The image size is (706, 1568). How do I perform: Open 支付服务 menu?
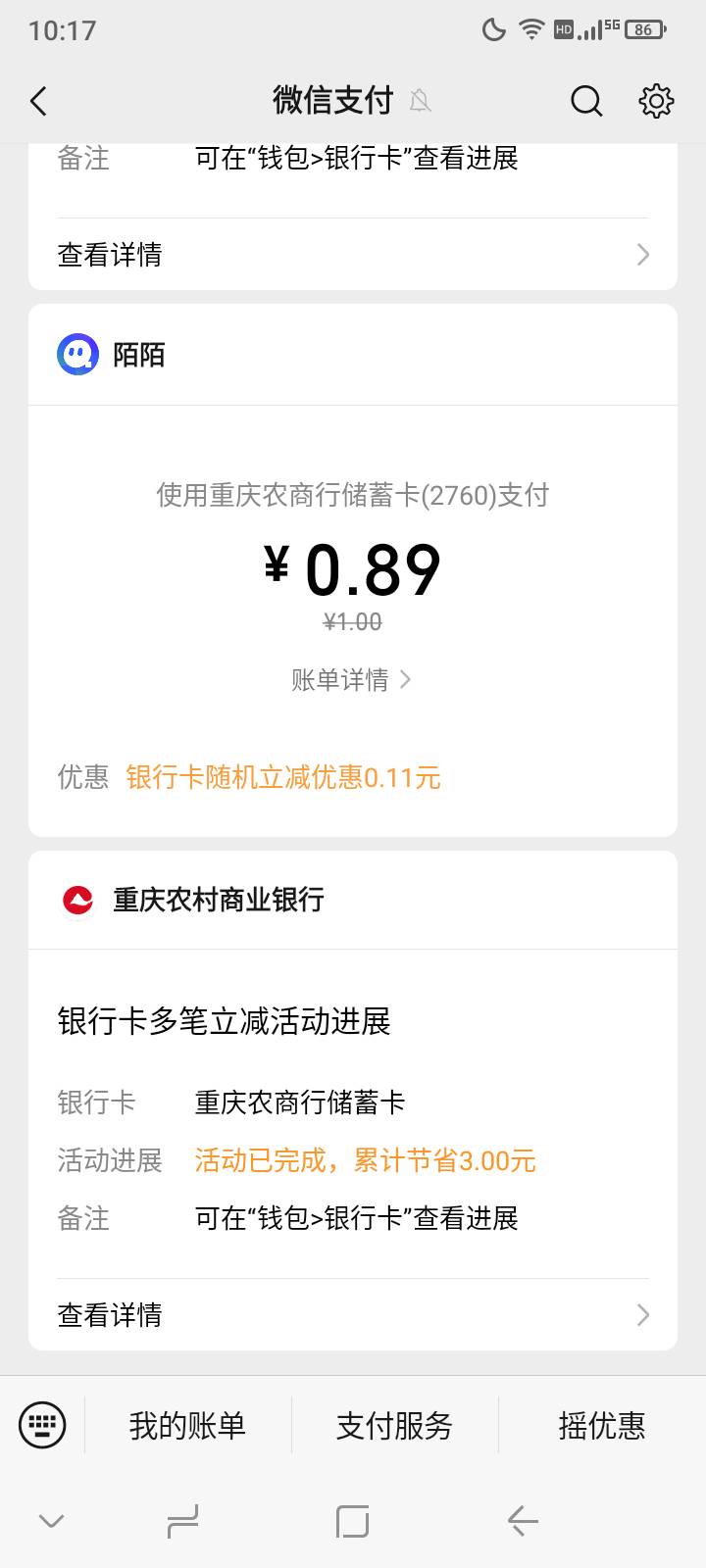tap(394, 1425)
